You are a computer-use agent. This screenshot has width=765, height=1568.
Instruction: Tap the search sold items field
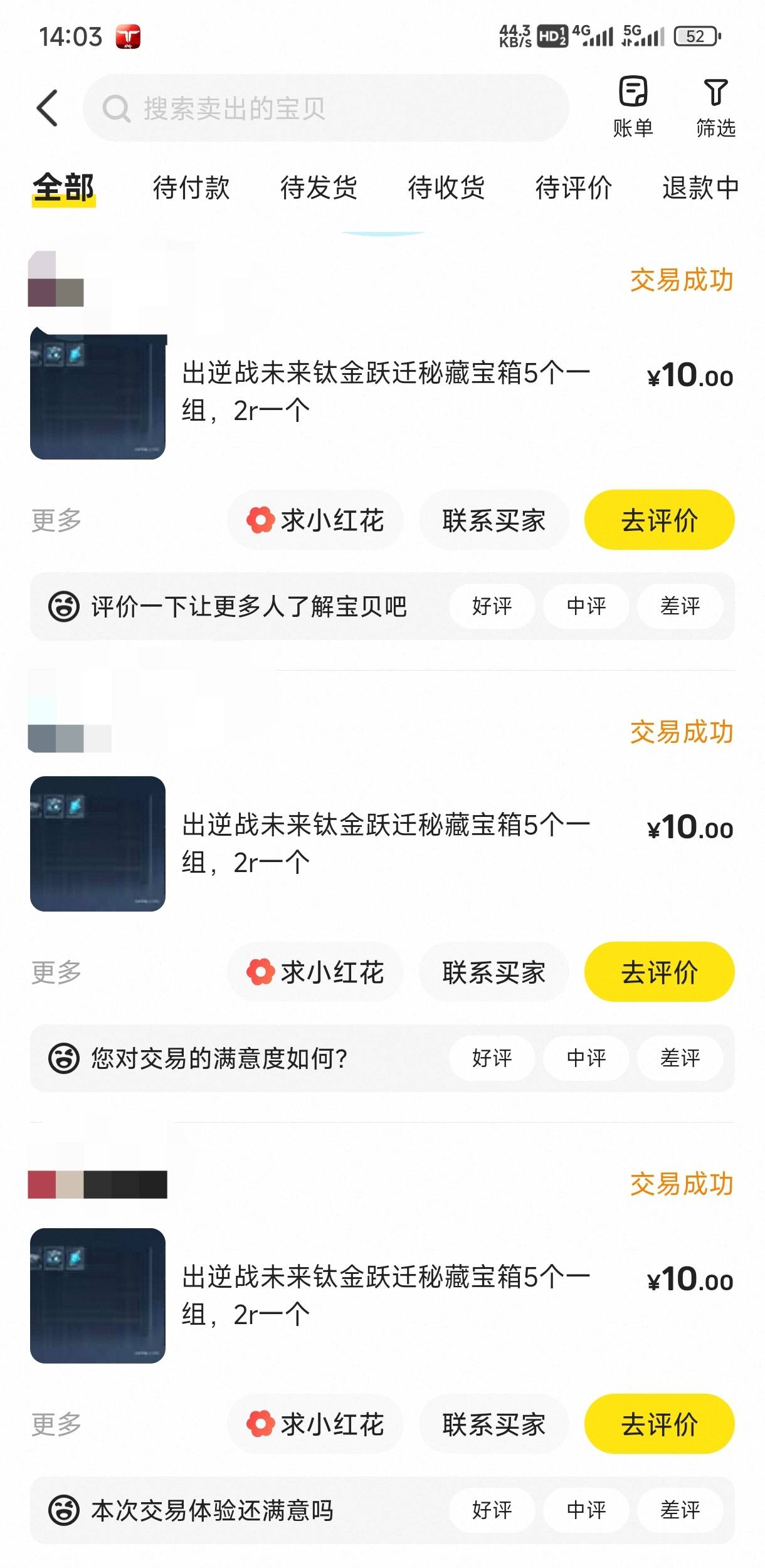[x=326, y=108]
